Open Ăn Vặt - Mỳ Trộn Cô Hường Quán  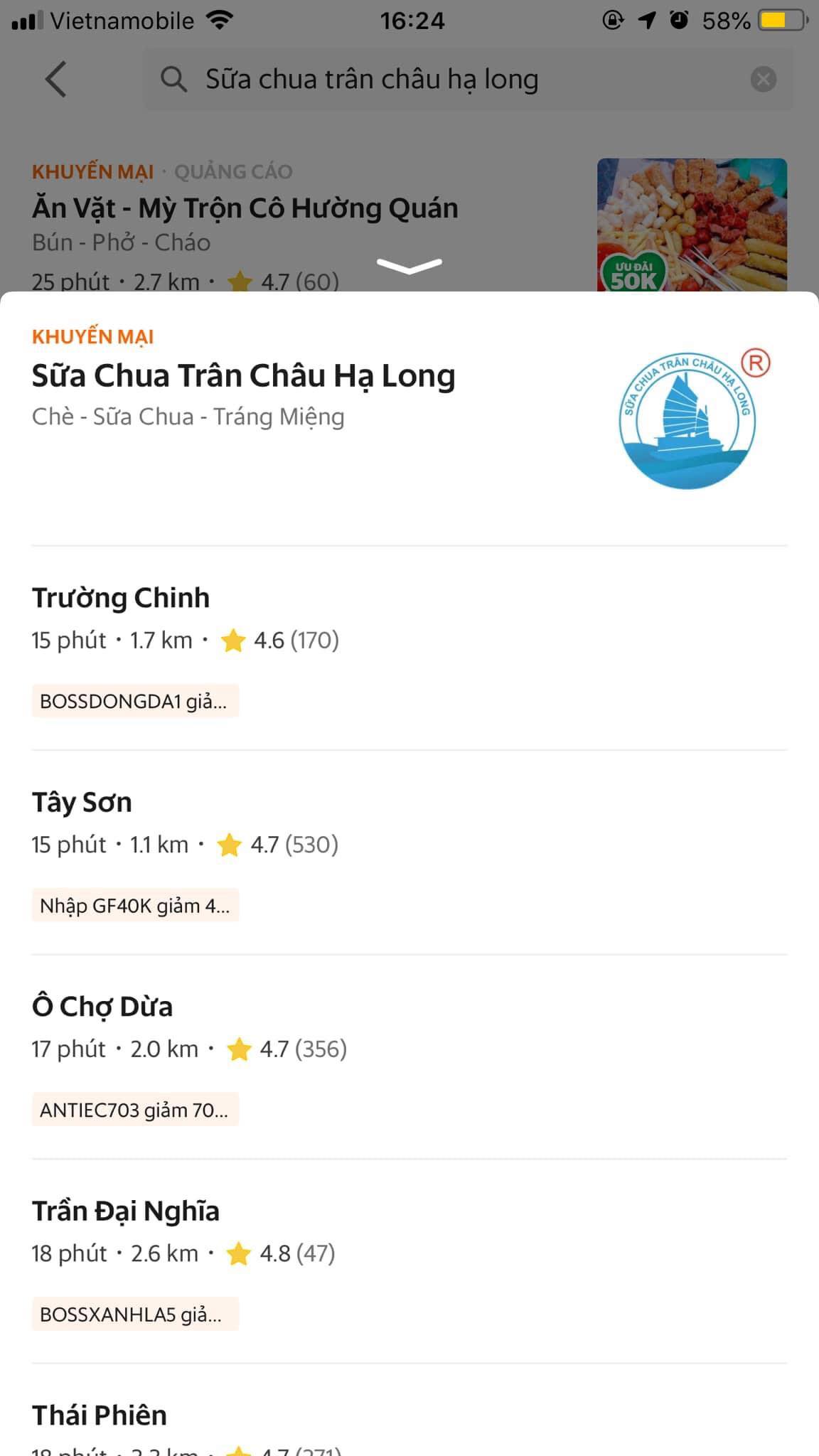pyautogui.click(x=245, y=209)
